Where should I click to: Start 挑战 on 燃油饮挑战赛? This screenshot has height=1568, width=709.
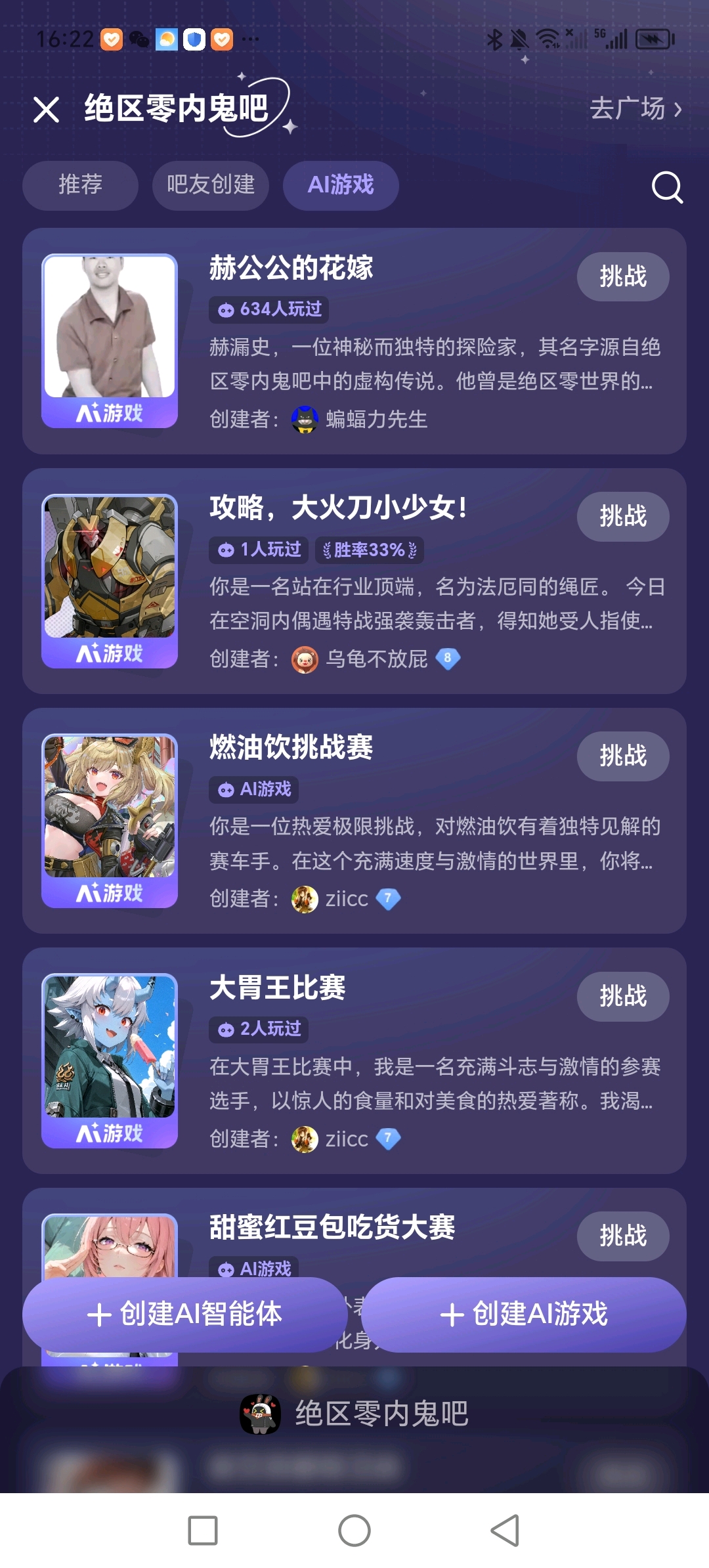click(x=622, y=756)
